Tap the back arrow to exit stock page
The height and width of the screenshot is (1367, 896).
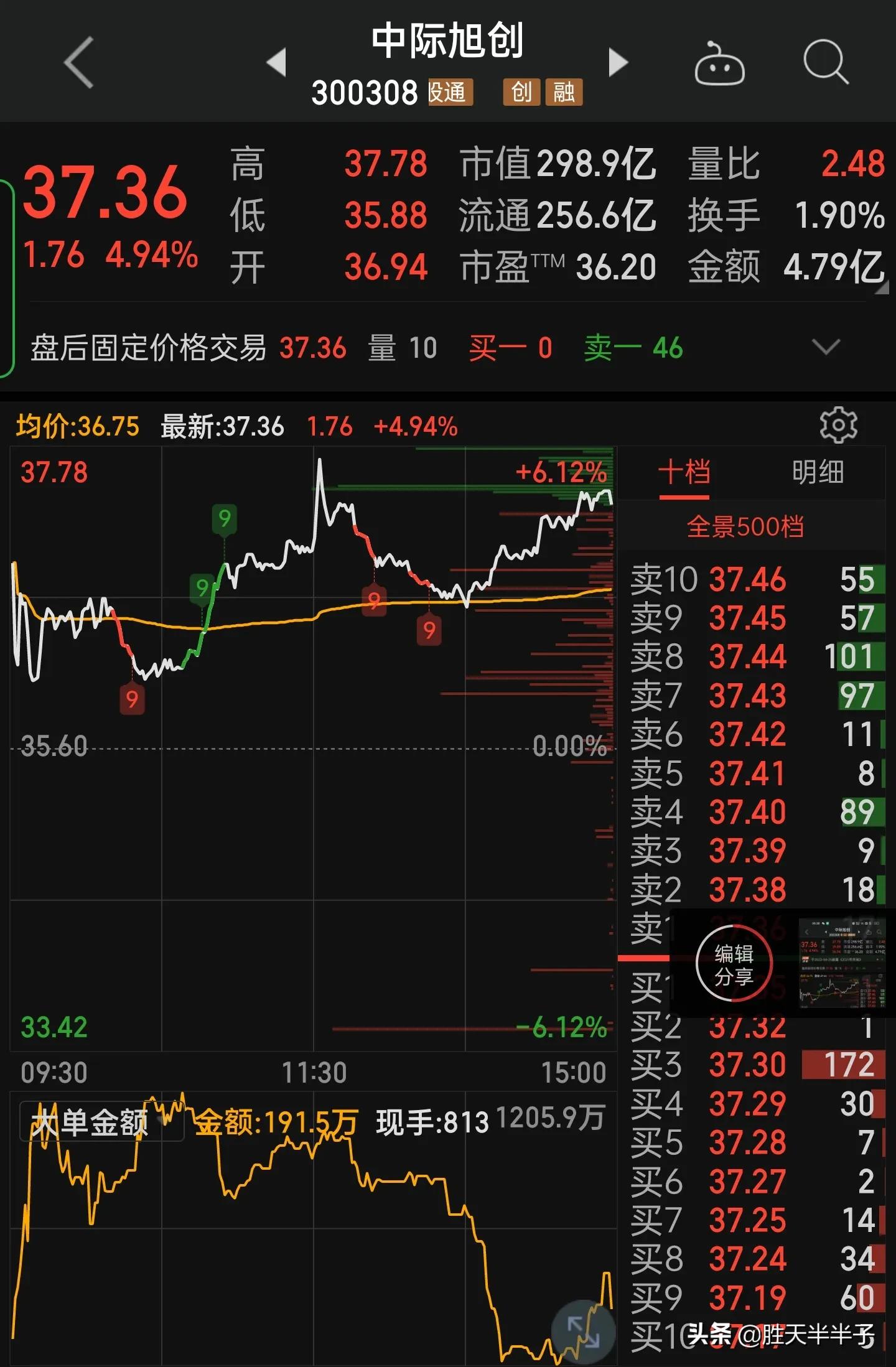(x=76, y=62)
